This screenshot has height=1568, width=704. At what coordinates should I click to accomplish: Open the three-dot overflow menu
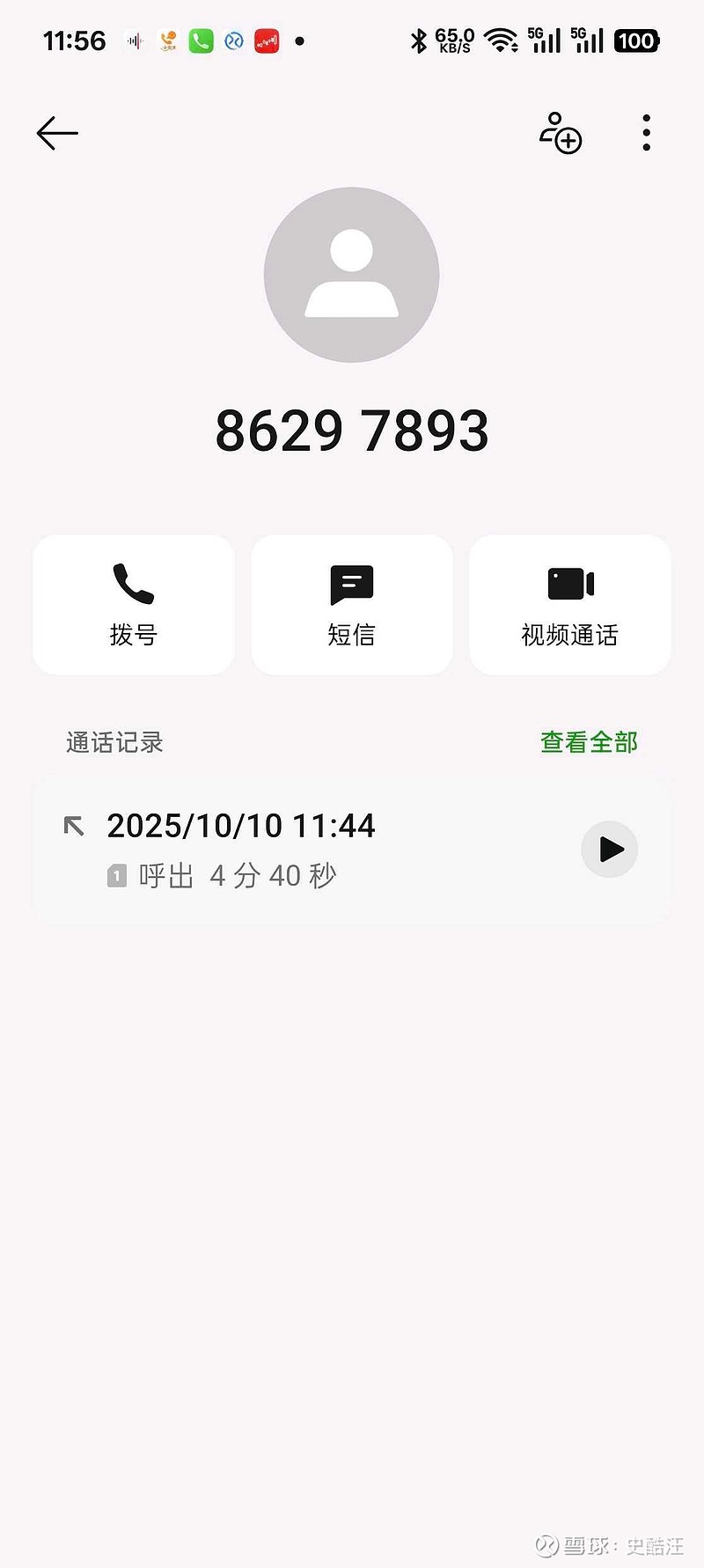tap(647, 133)
